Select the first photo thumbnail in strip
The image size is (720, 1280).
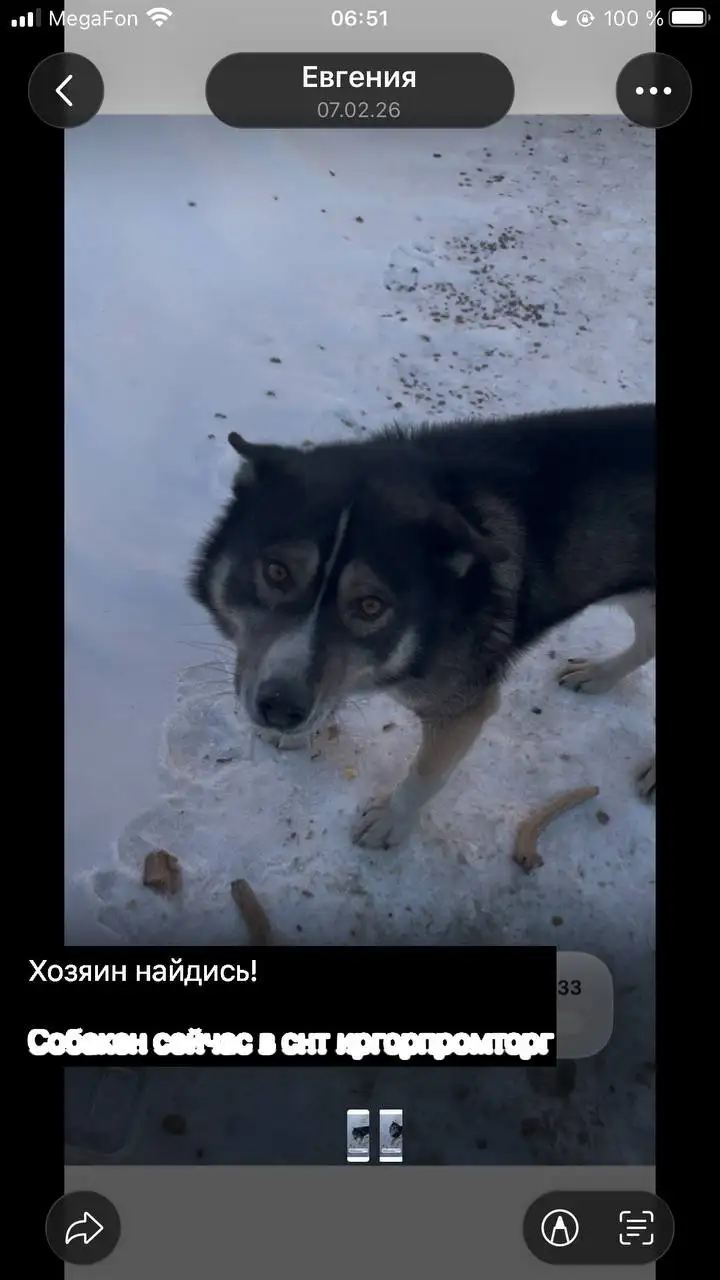[358, 1135]
